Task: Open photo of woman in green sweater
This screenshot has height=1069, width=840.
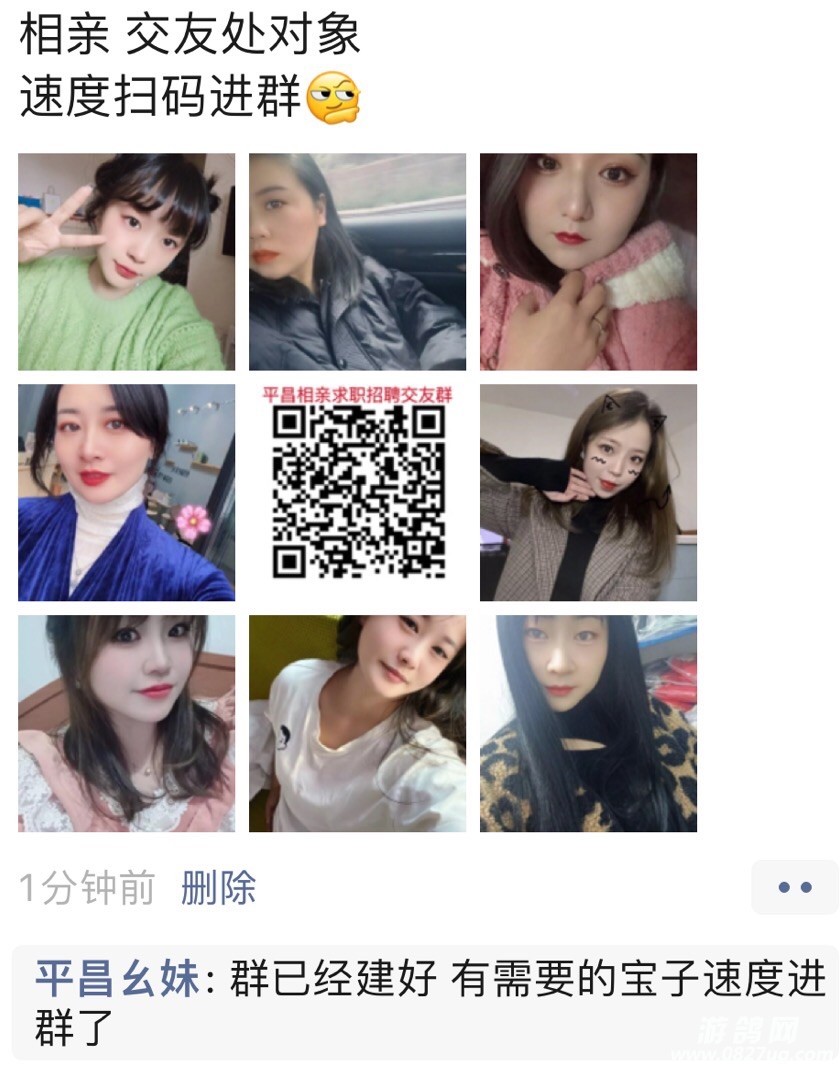Action: (x=126, y=262)
